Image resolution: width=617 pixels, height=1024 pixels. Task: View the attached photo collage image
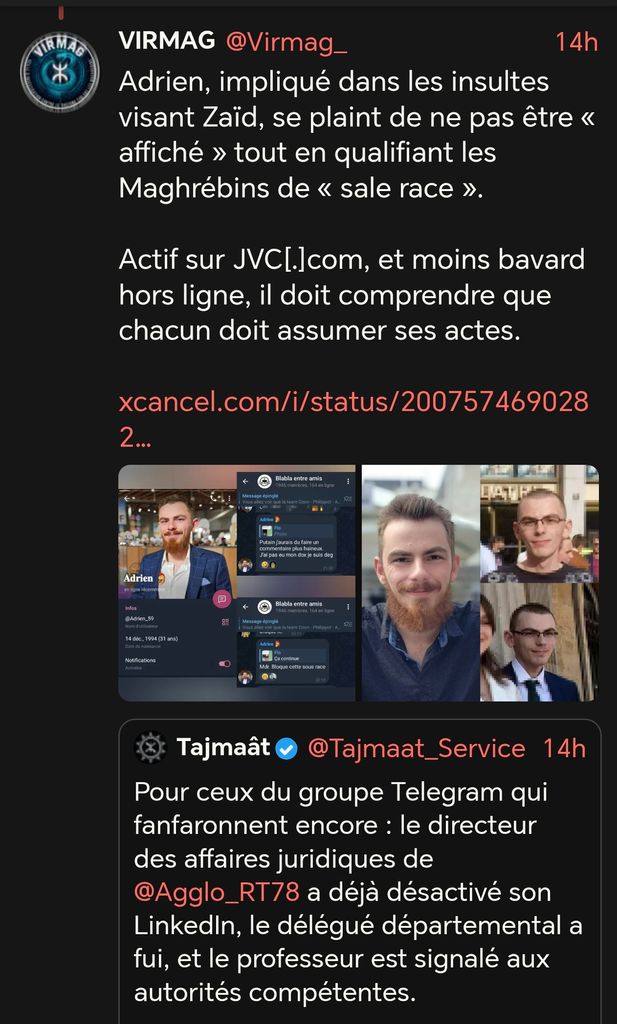(x=480, y=583)
